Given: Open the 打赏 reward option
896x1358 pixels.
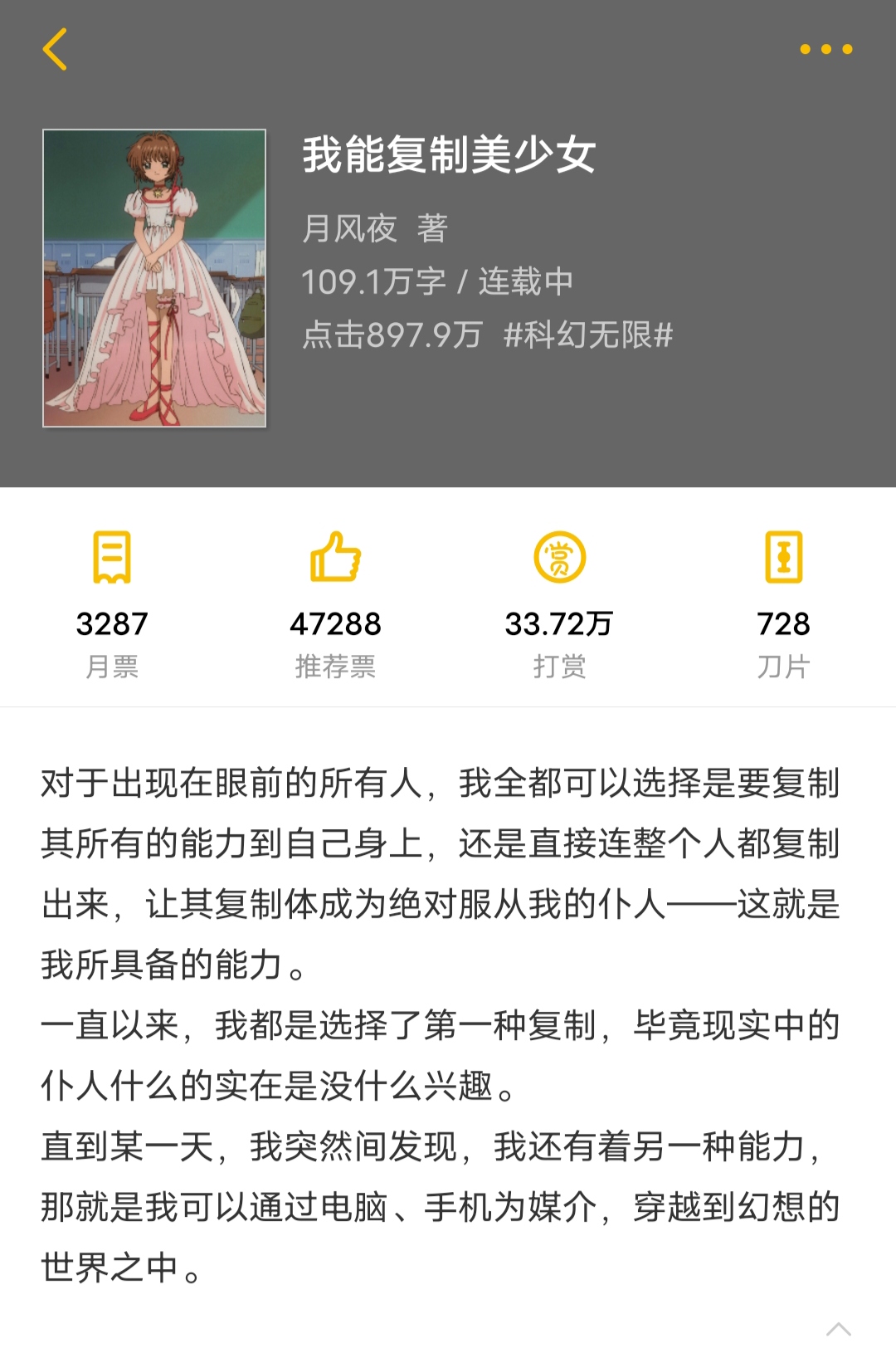Looking at the screenshot, I should click(559, 603).
